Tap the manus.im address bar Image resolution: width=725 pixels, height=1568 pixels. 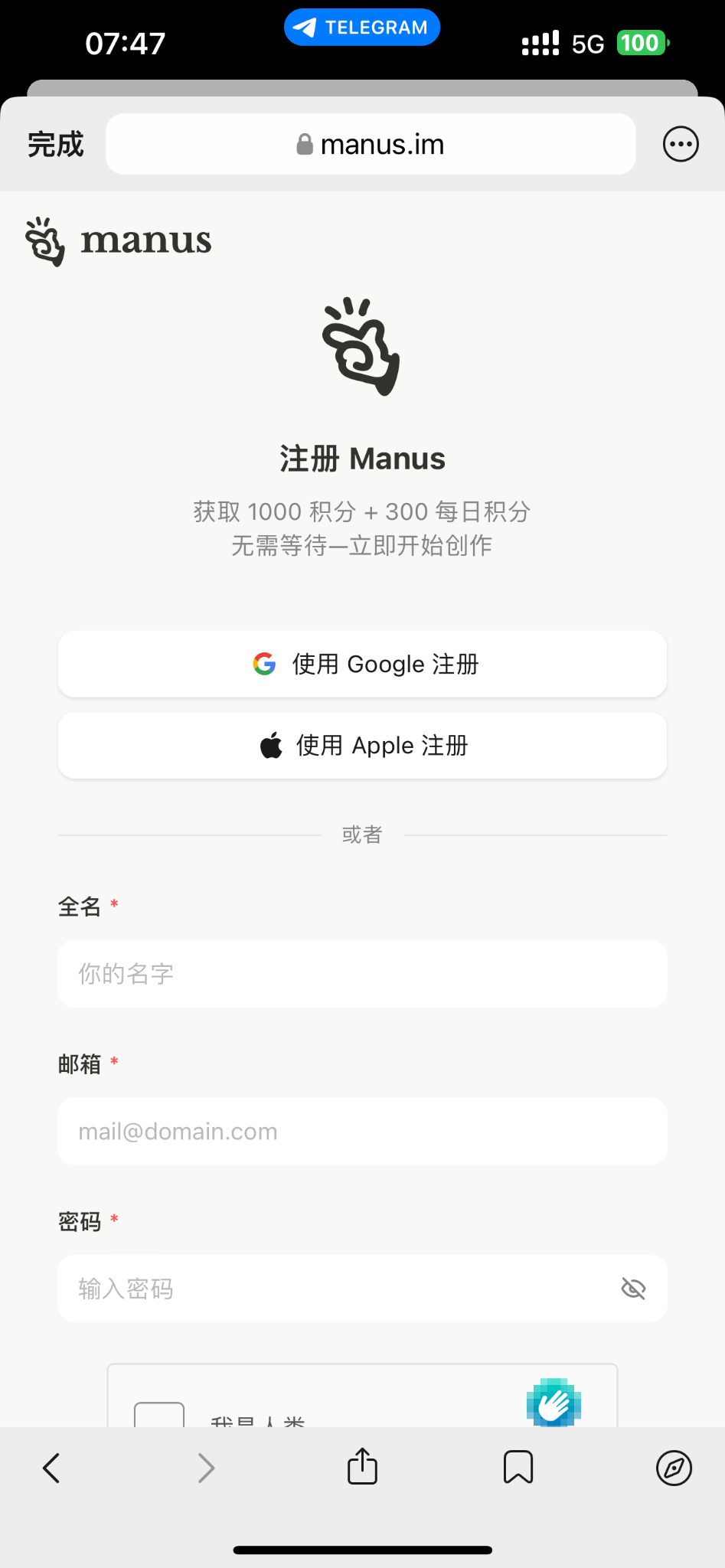point(371,145)
